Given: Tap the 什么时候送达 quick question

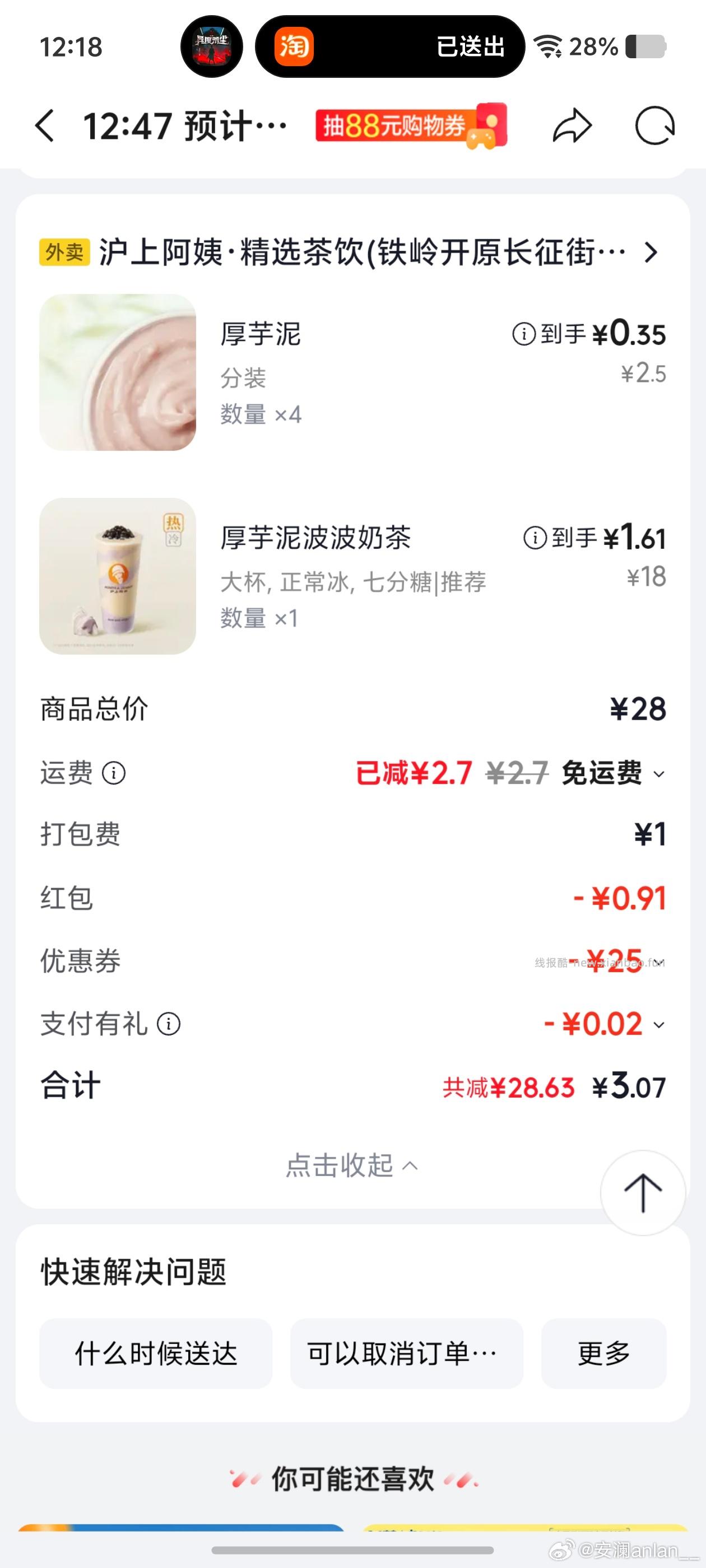Looking at the screenshot, I should click(156, 1352).
